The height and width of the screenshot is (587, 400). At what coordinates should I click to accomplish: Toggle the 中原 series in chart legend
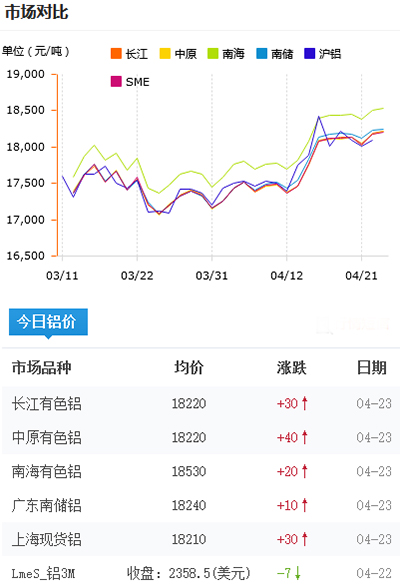(x=178, y=54)
